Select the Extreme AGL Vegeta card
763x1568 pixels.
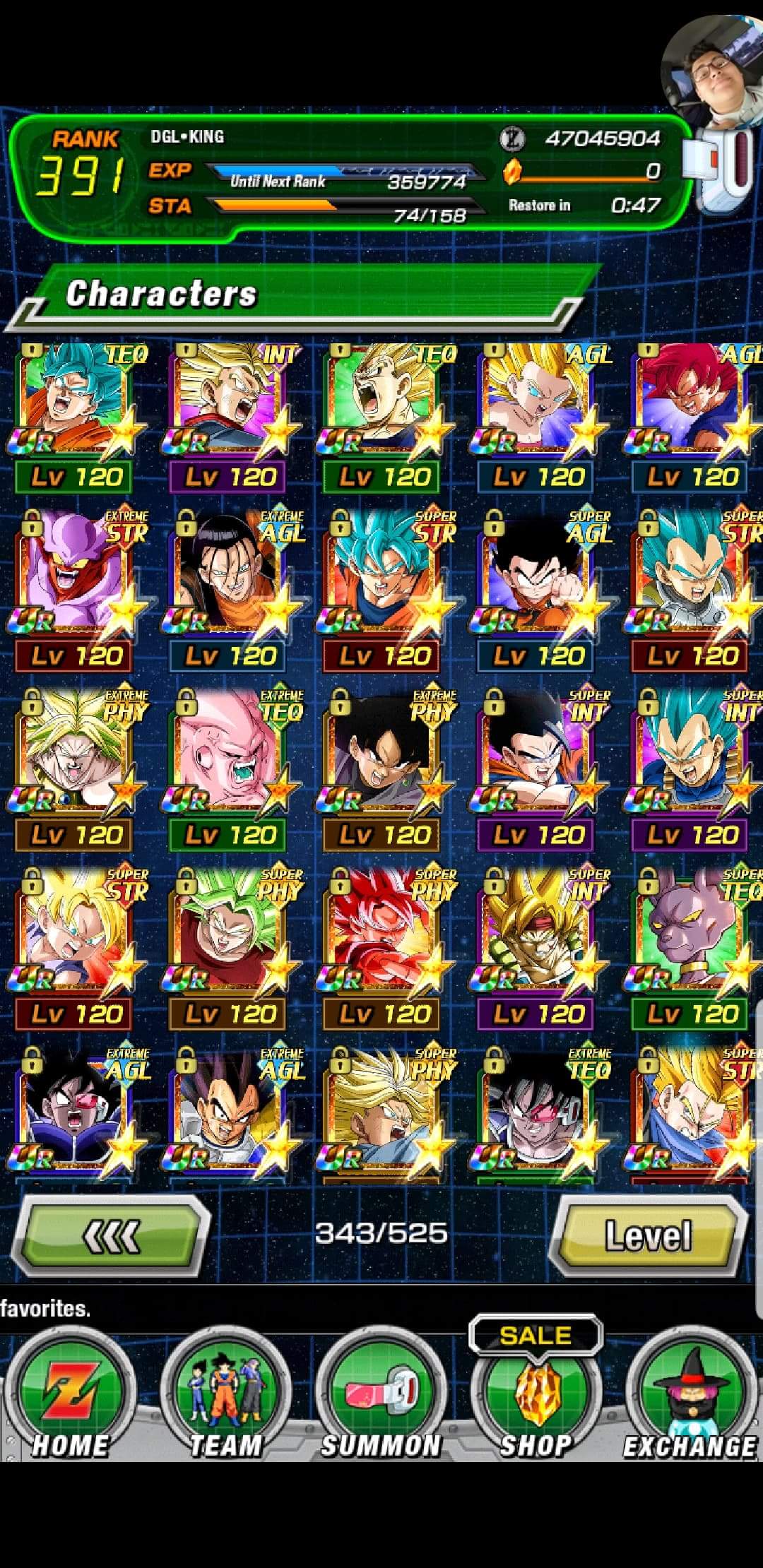click(x=230, y=1115)
